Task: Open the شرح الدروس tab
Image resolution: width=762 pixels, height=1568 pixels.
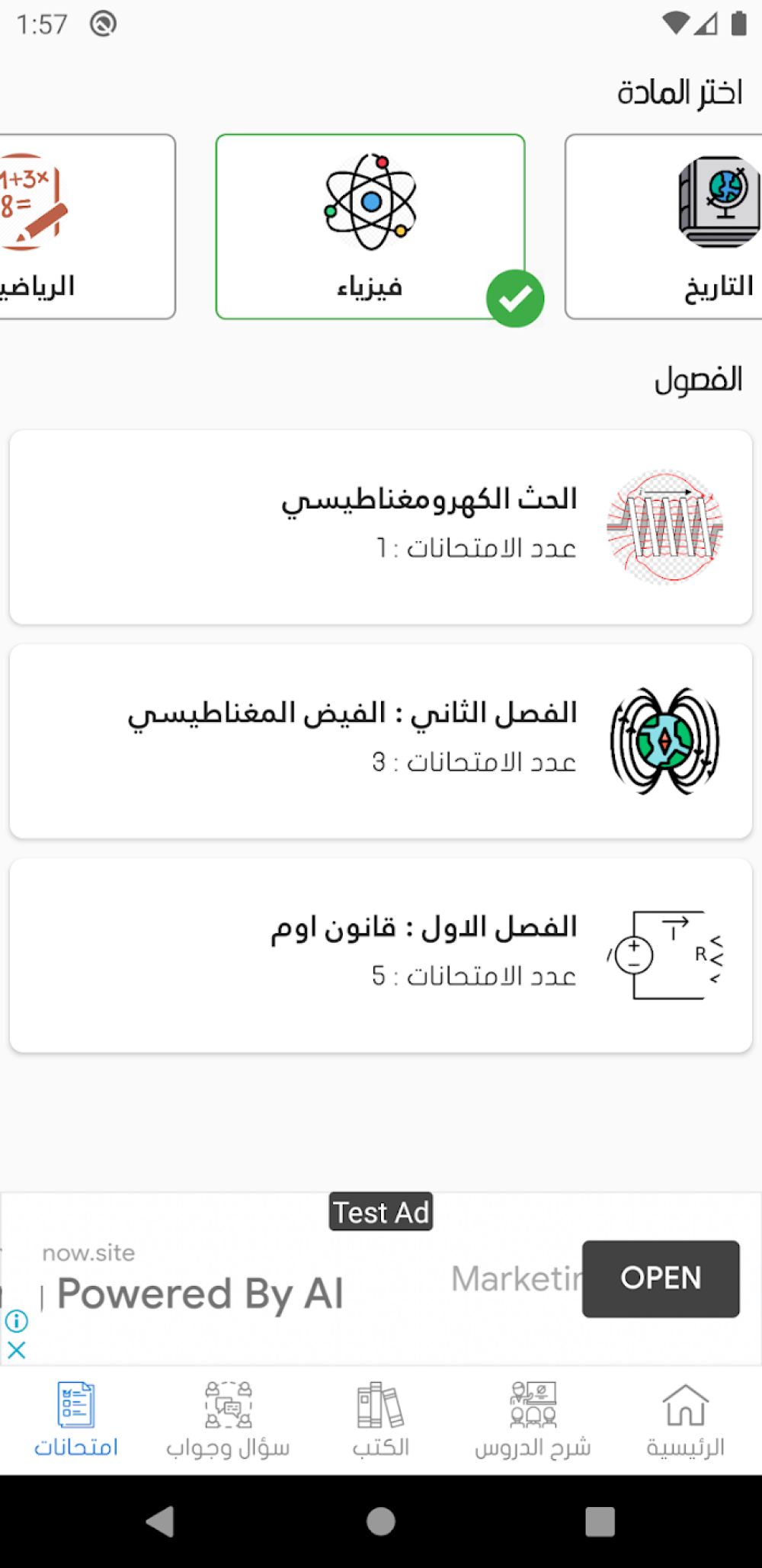Action: pos(533,1420)
